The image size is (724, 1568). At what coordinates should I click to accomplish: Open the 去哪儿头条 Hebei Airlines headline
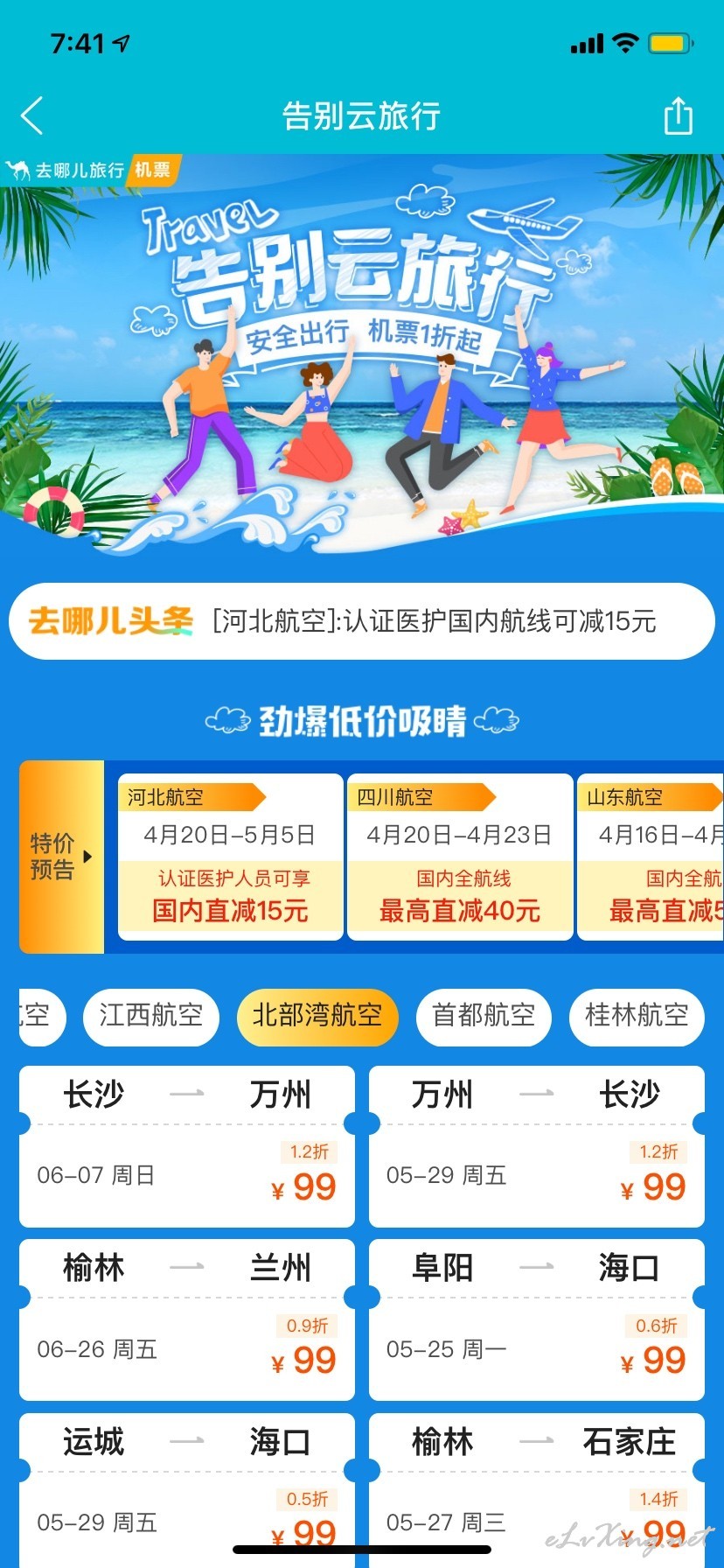point(362,621)
